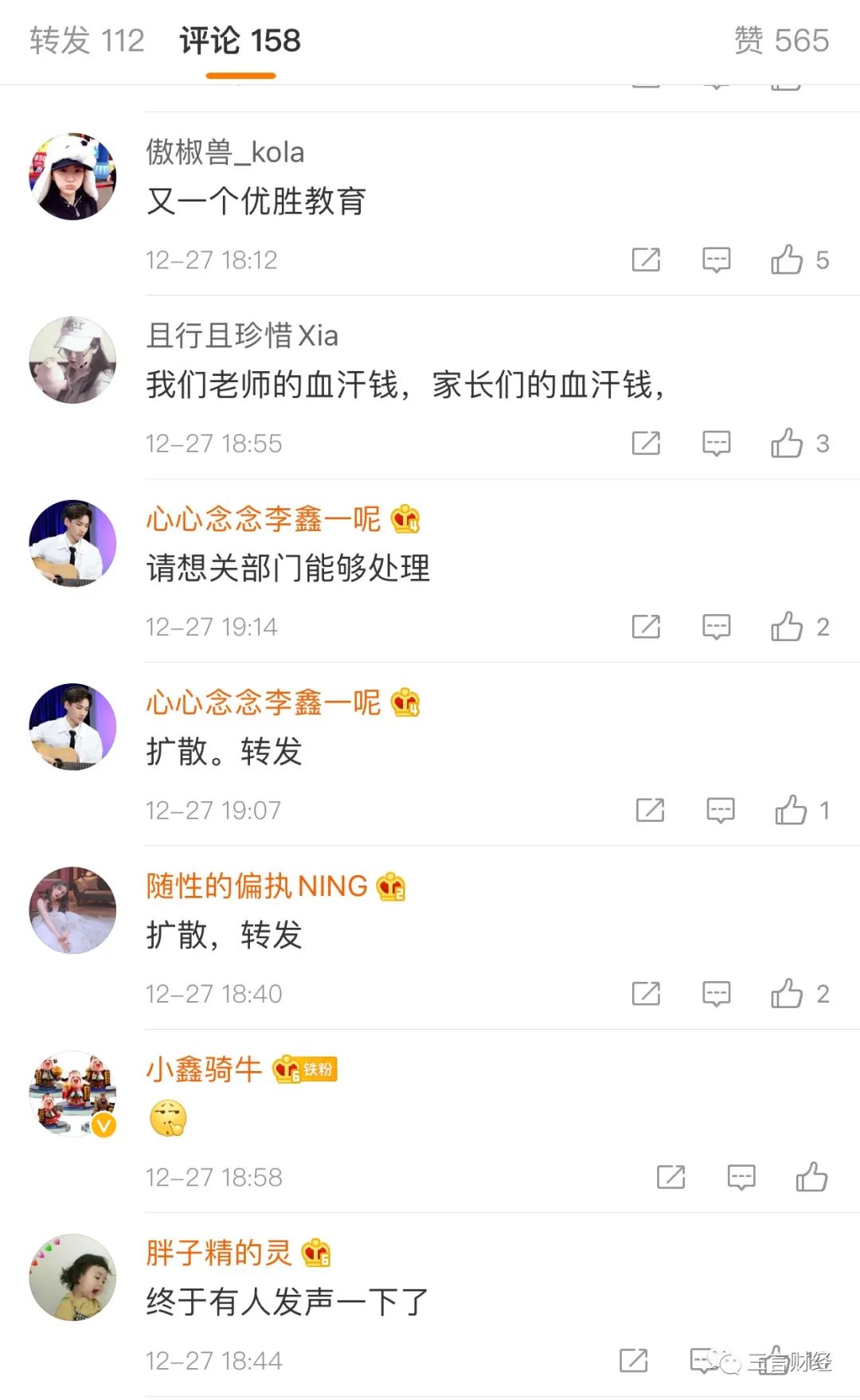
Task: Switch to the 赞 565 tab
Action: pos(781,41)
